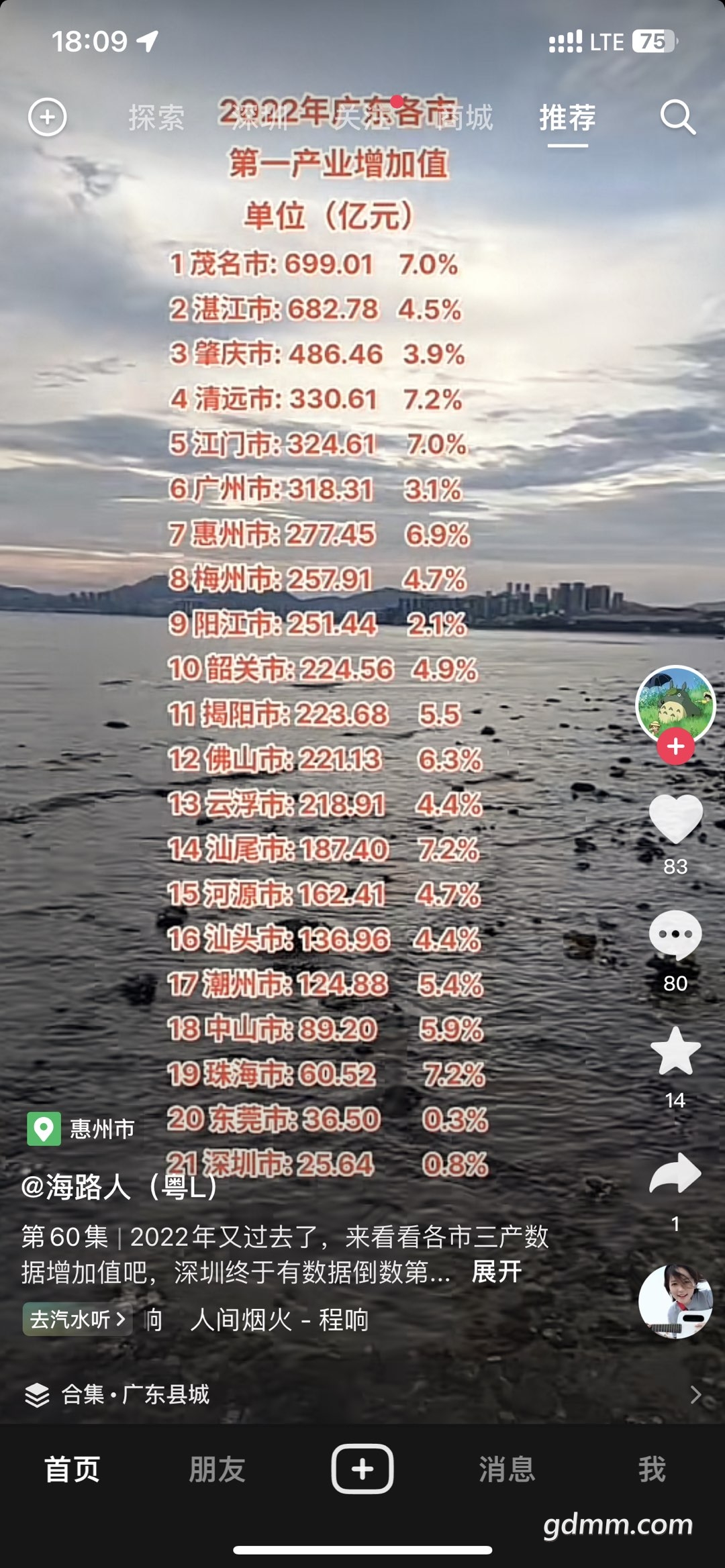Image resolution: width=725 pixels, height=1568 pixels.
Task: Follow the creator with the red plus
Action: tap(675, 746)
